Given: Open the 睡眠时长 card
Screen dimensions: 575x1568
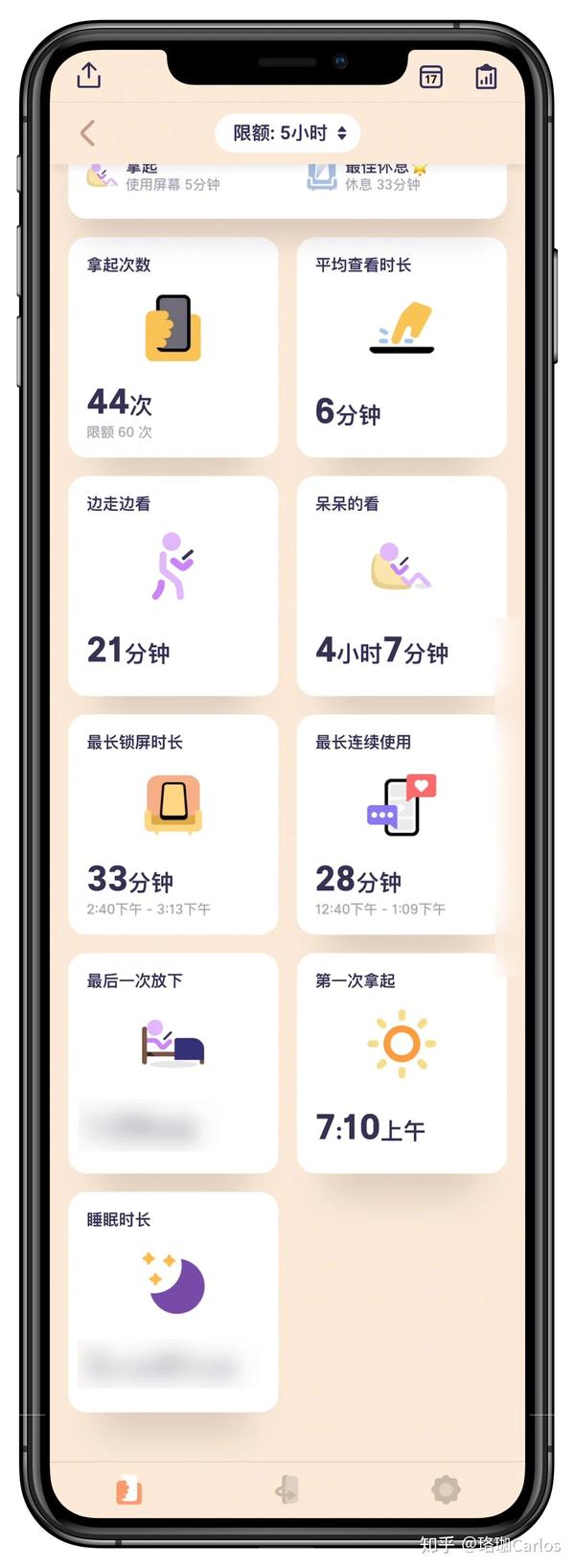Looking at the screenshot, I should pyautogui.click(x=173, y=1301).
